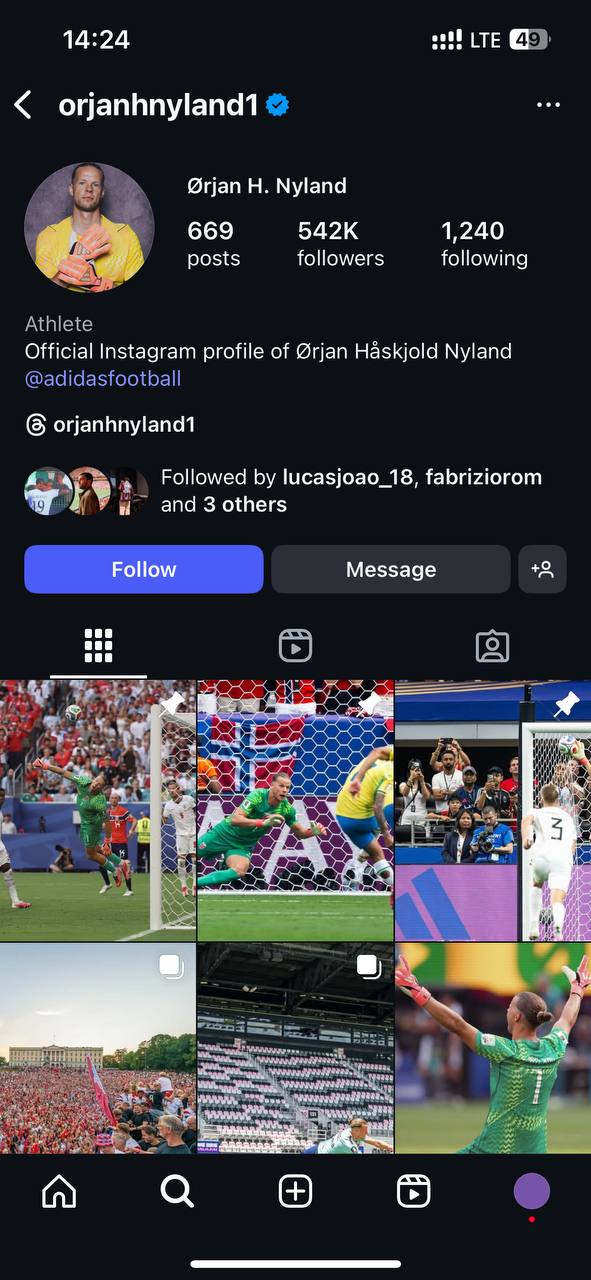Open the @adidasfootball link in bio
591x1280 pixels.
(103, 379)
